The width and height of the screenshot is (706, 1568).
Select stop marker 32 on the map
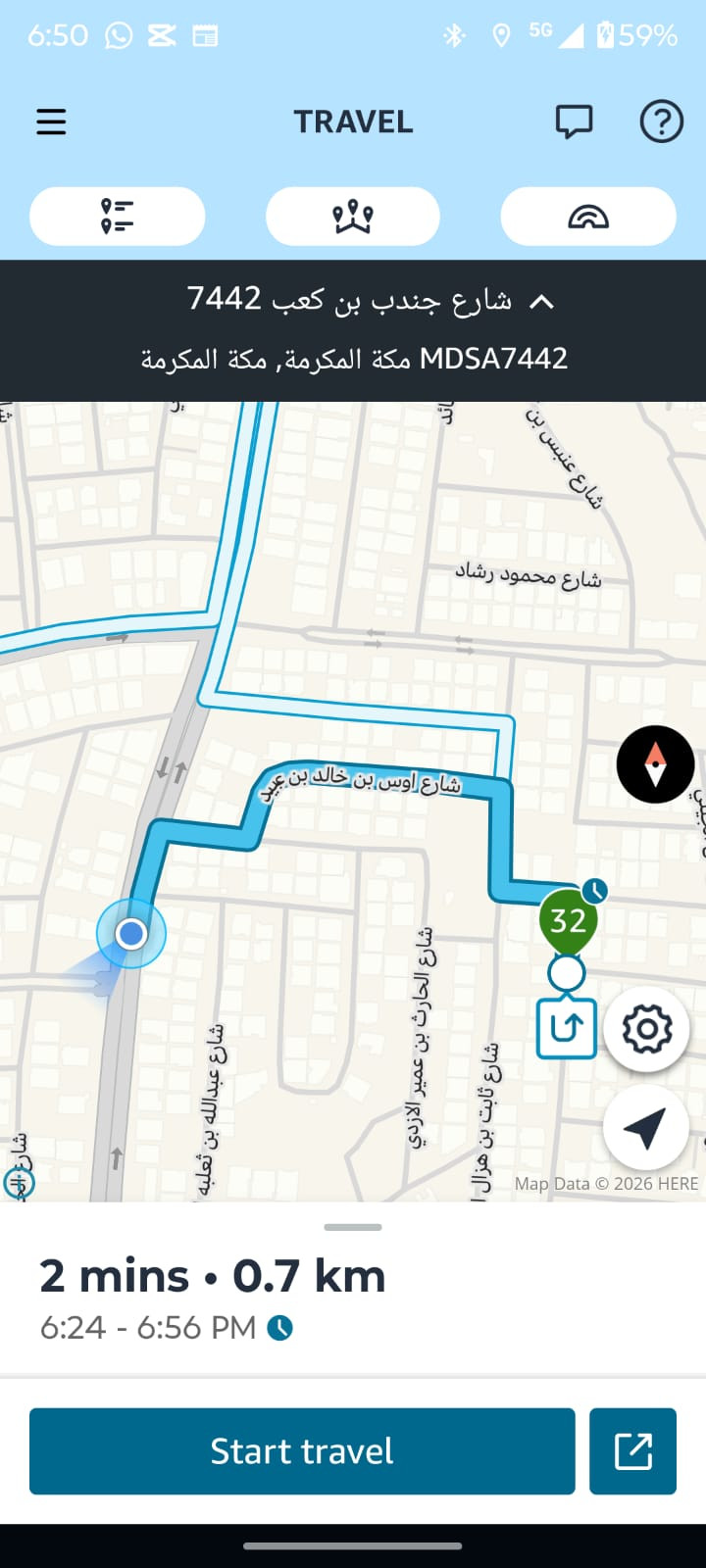coord(568,920)
